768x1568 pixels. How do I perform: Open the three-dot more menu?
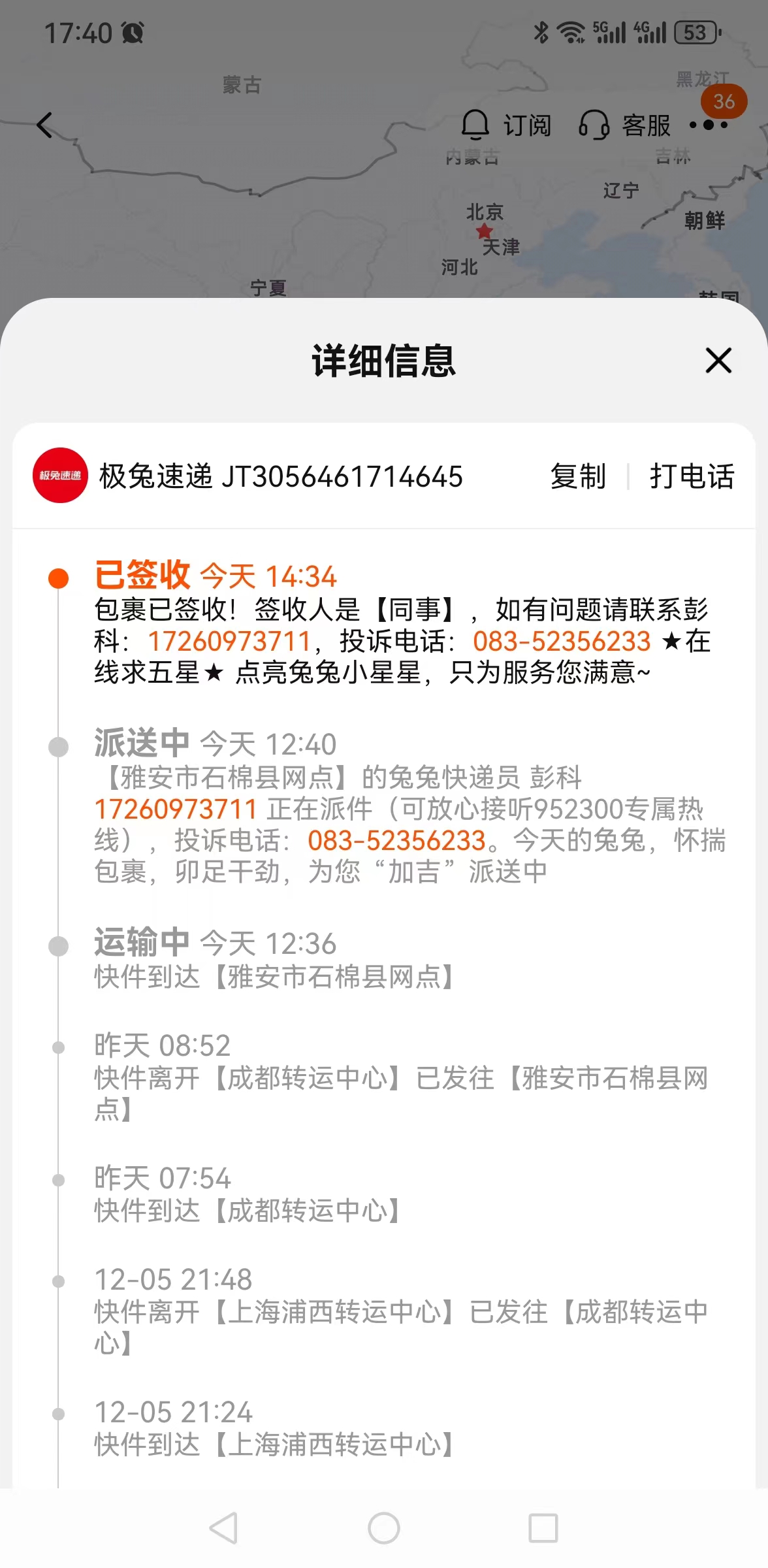[709, 125]
